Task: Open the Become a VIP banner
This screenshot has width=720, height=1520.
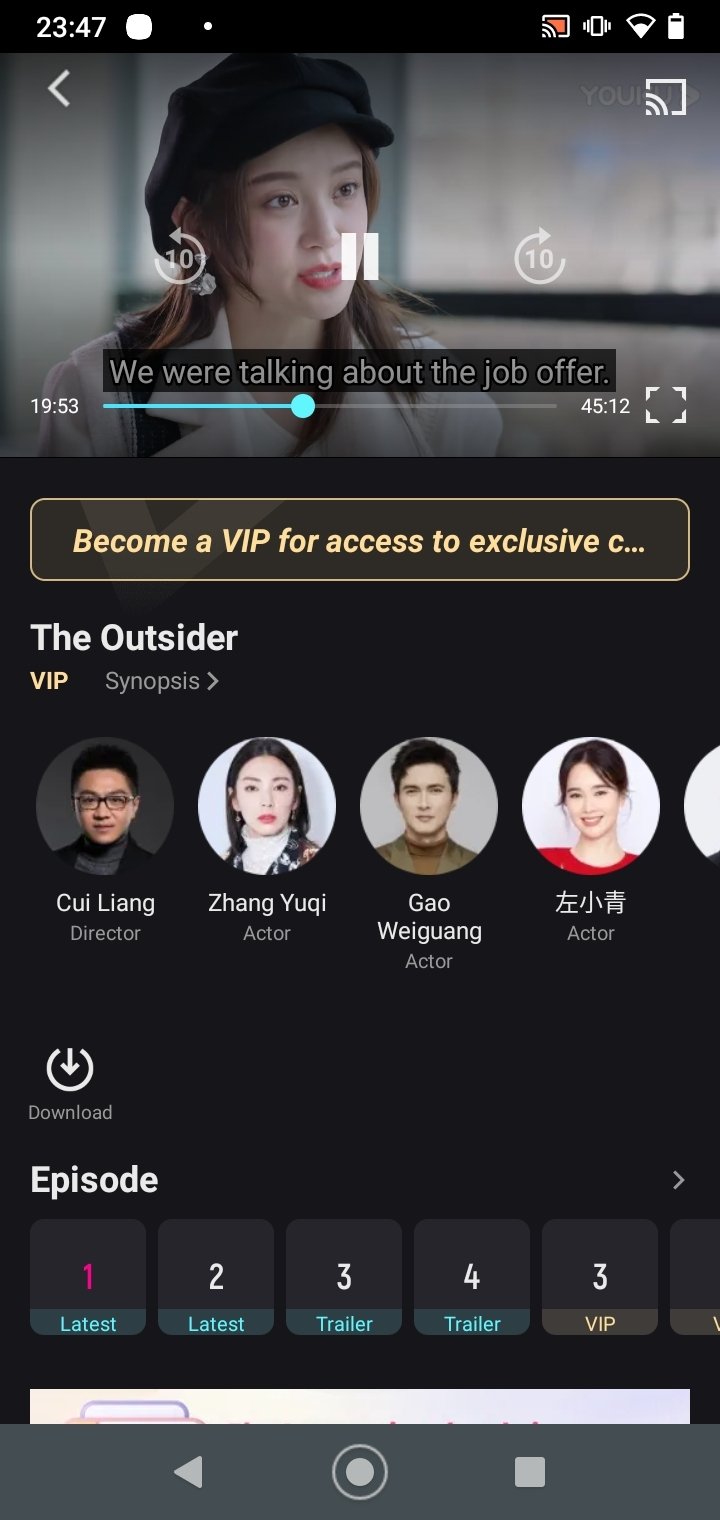Action: [x=360, y=540]
